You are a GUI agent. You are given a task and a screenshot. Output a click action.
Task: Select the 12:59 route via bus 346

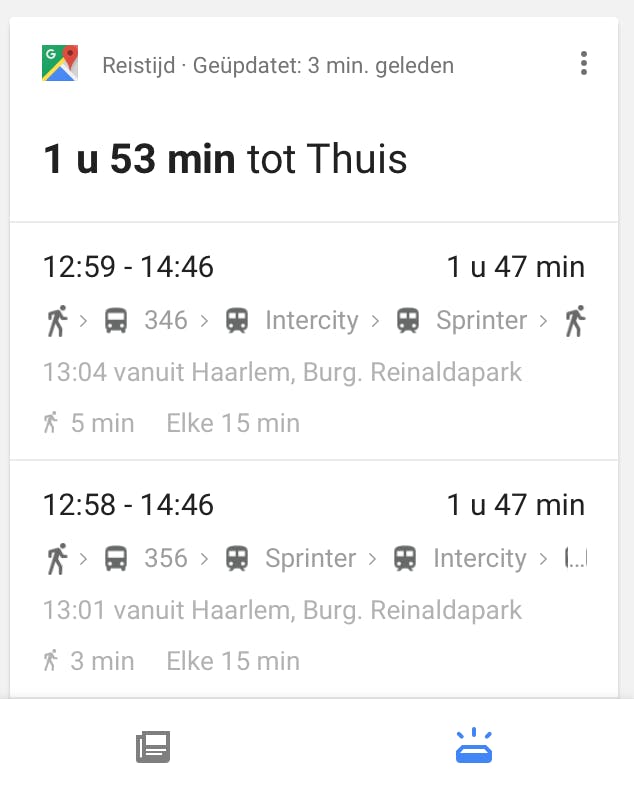313,341
